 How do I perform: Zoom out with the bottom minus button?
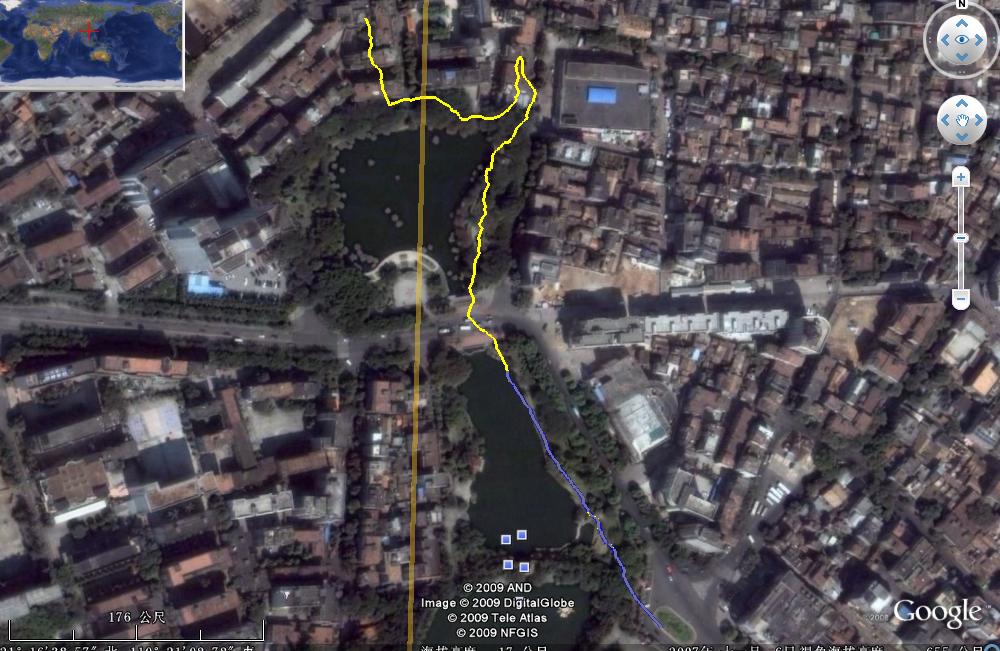point(961,298)
